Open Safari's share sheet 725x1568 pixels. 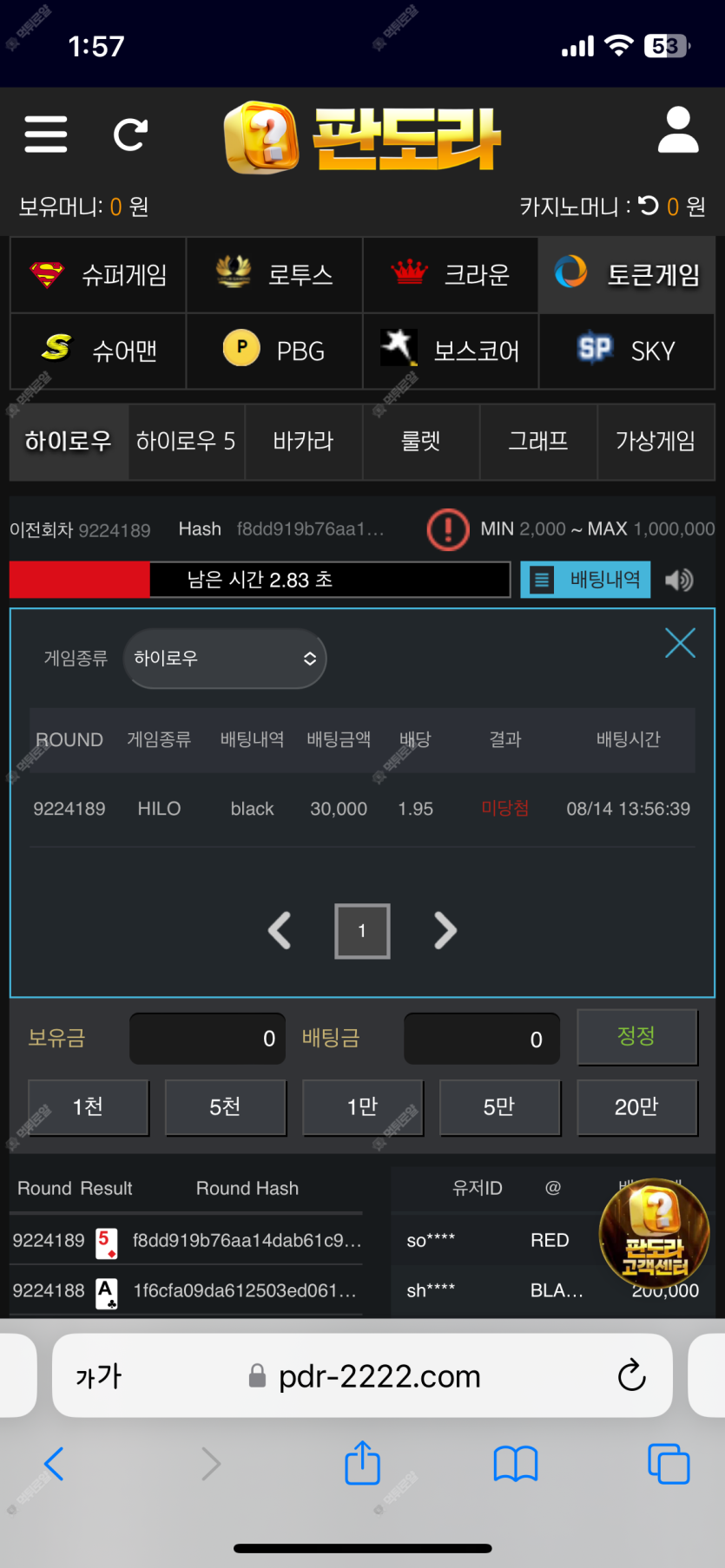[x=362, y=1464]
